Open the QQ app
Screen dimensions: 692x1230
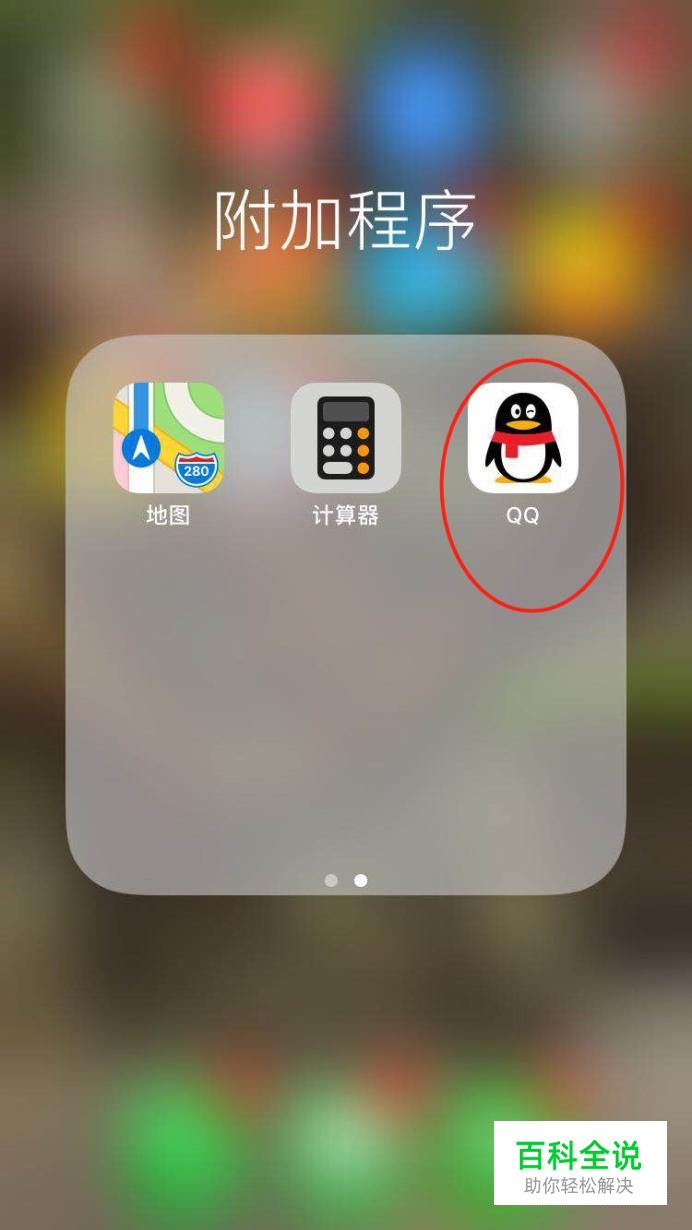(523, 438)
